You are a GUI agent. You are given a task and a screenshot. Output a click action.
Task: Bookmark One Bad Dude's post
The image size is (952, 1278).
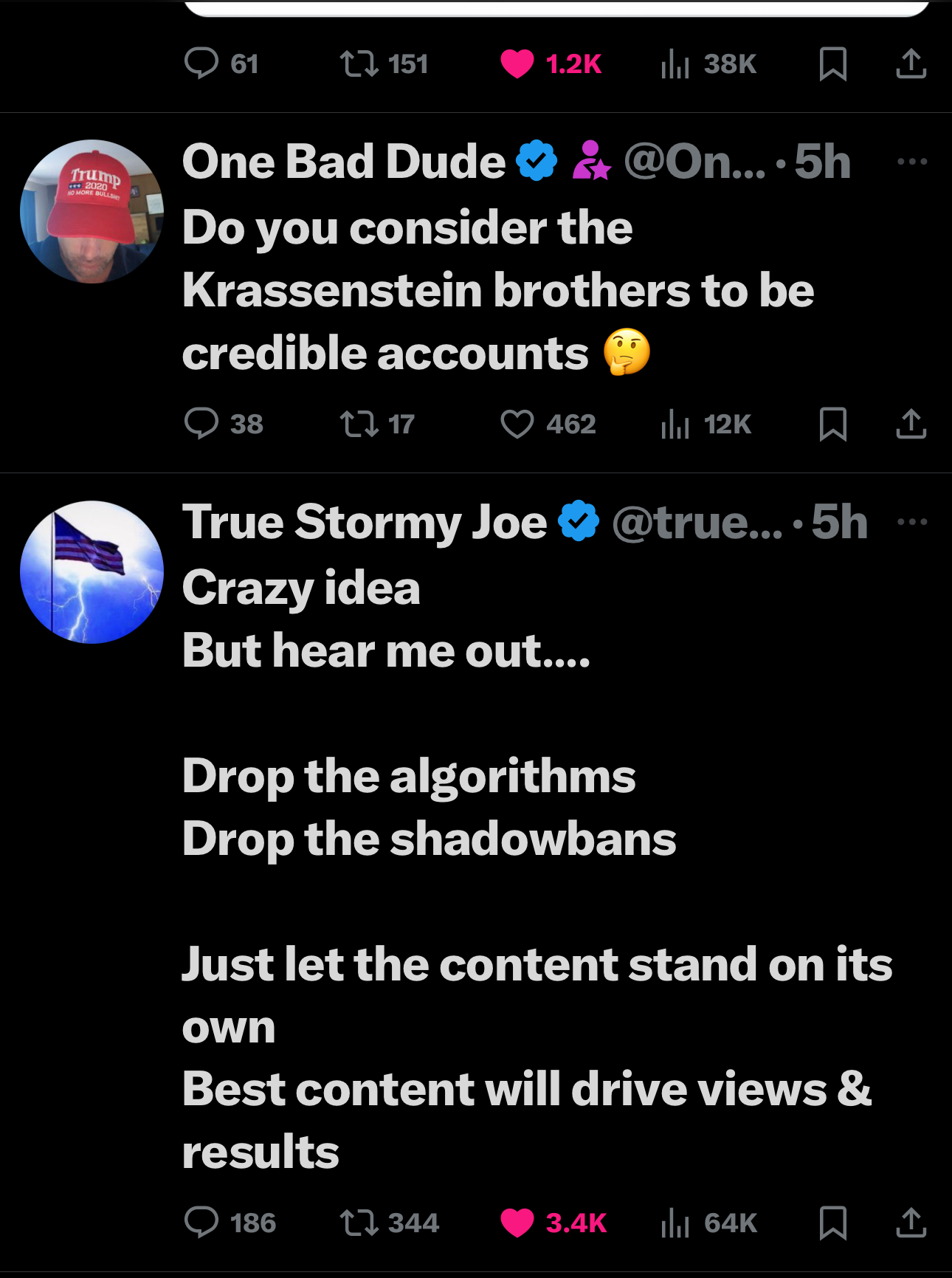point(832,424)
